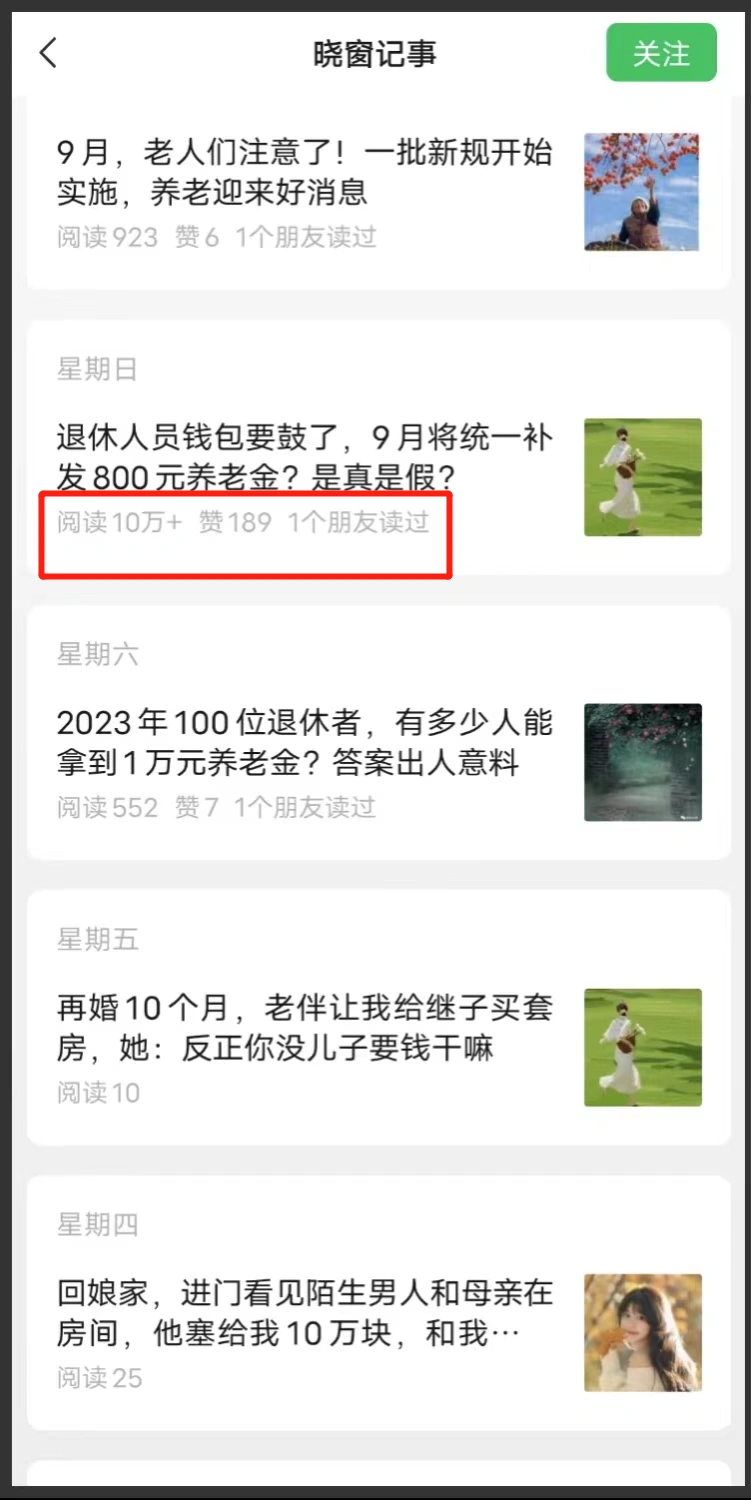Click the girl with leaves thumbnail
This screenshot has width=751, height=1500.
642,1333
